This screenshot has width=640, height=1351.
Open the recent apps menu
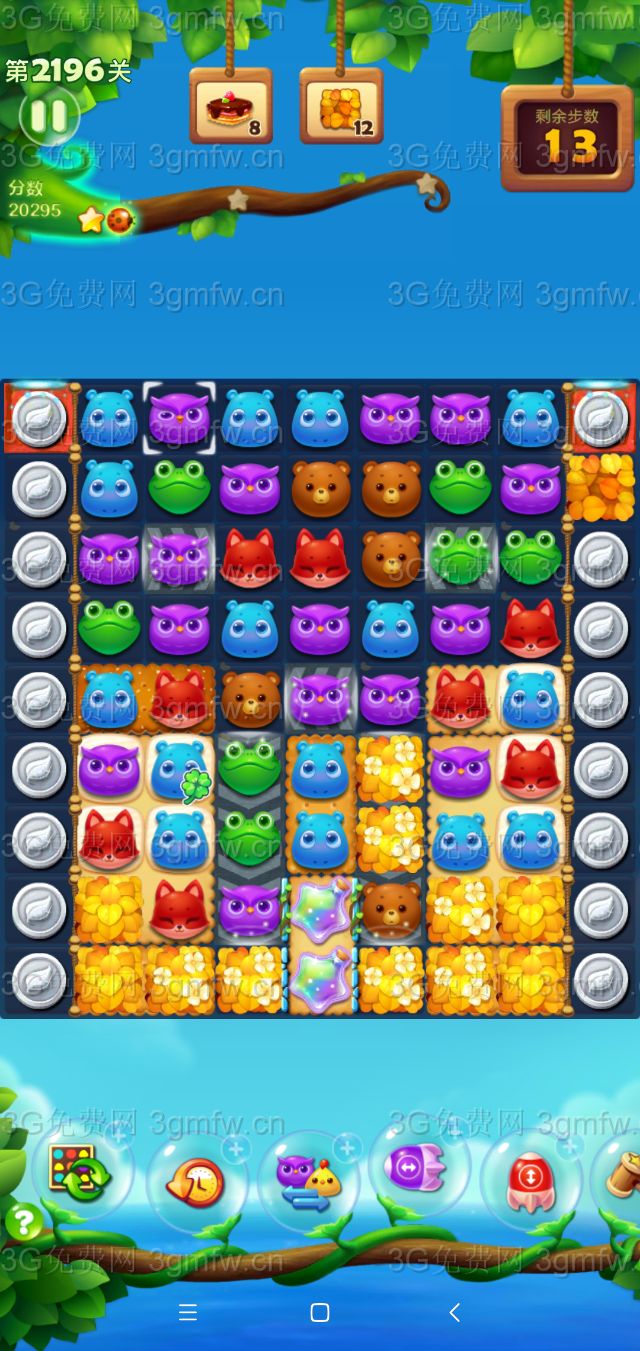(187, 1312)
